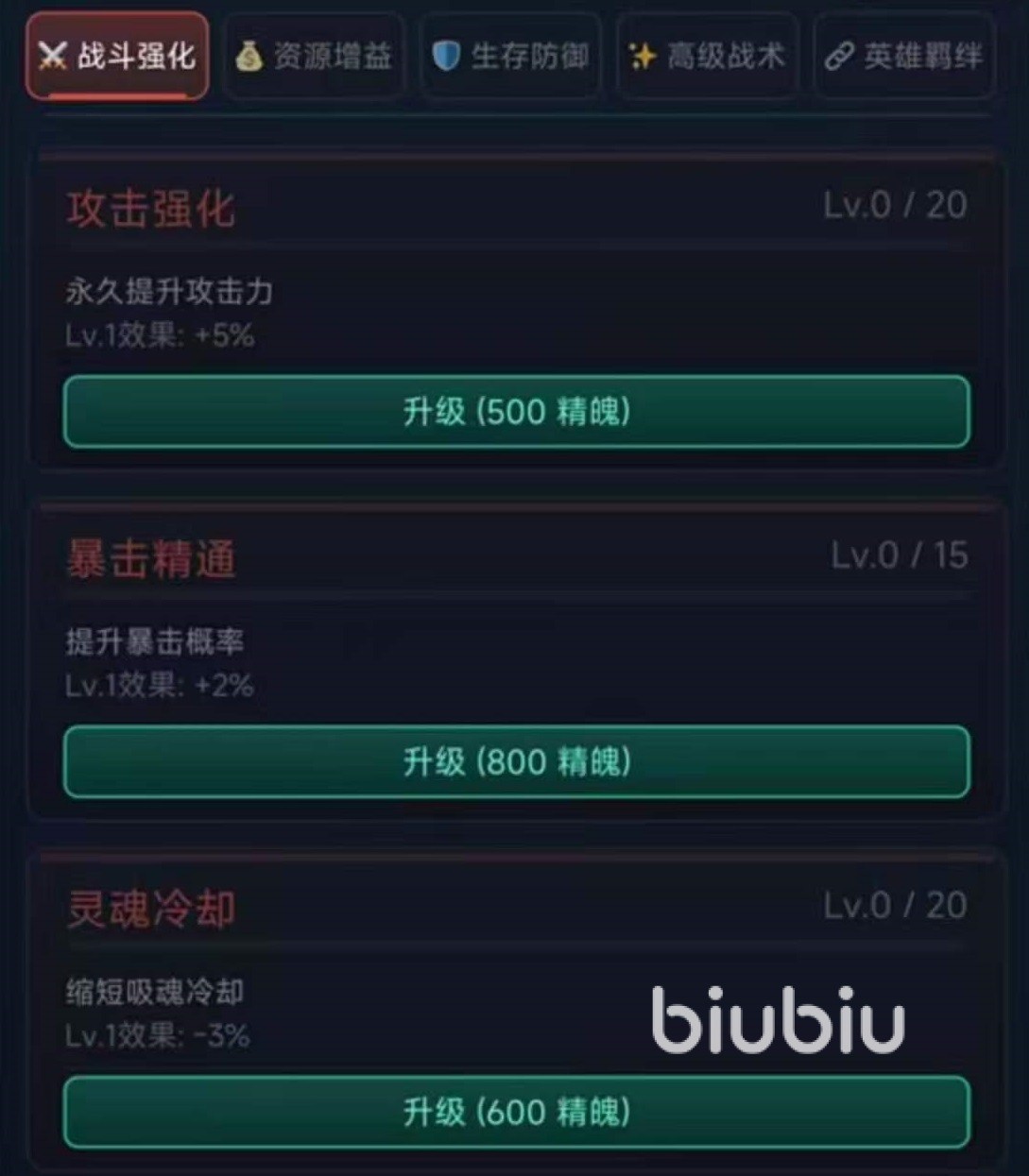Open the 英雄羁绊 tab

click(904, 57)
